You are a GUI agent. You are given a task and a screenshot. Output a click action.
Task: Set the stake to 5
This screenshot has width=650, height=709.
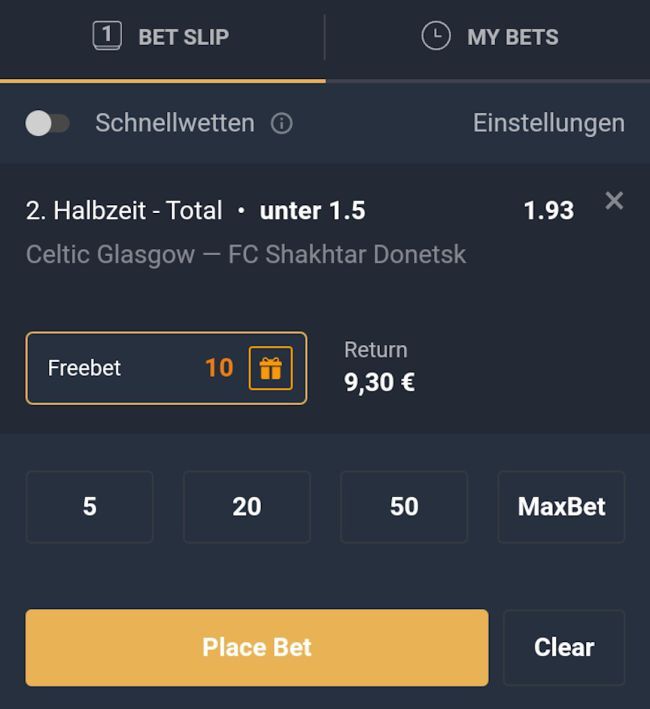tap(89, 507)
